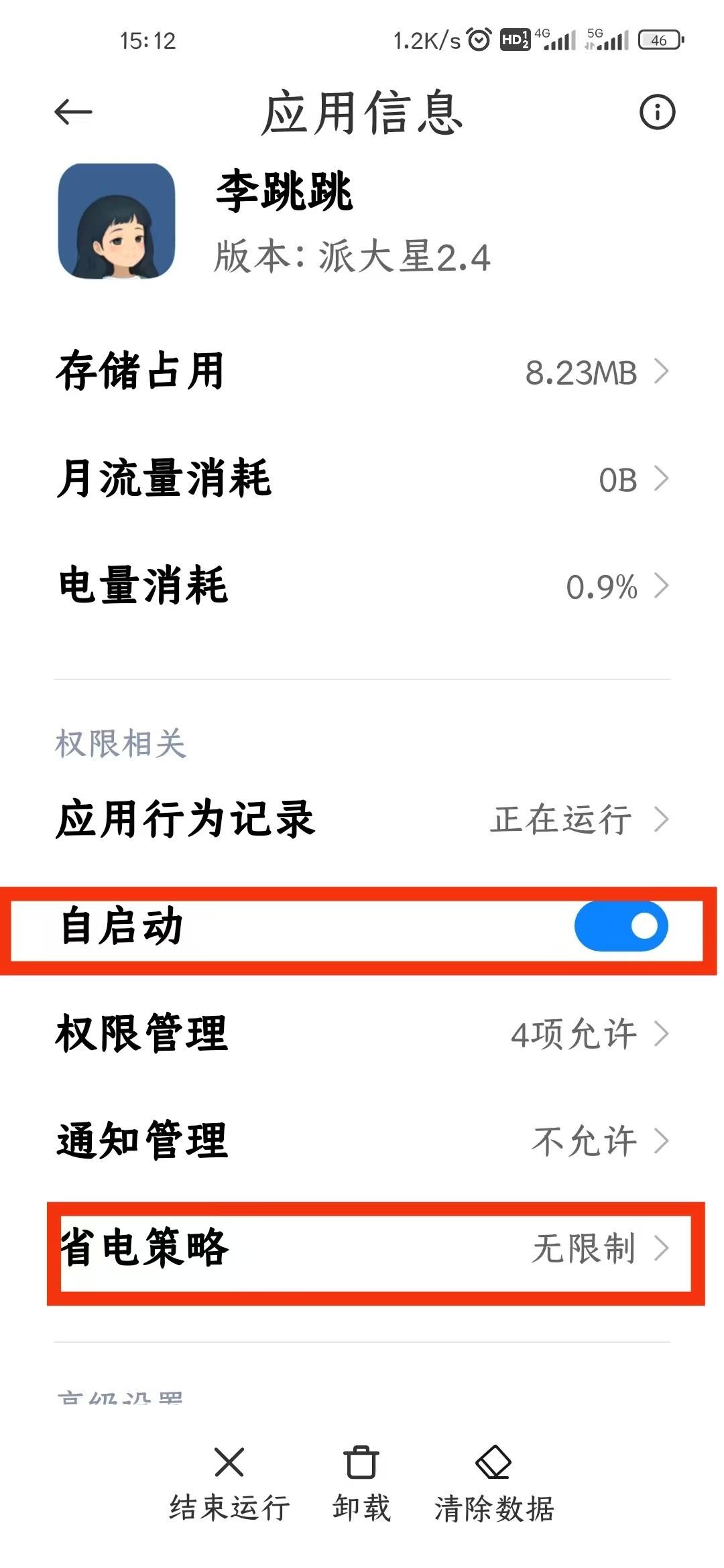
Task: Tap 结束运行 to force stop the app
Action: click(x=229, y=1482)
